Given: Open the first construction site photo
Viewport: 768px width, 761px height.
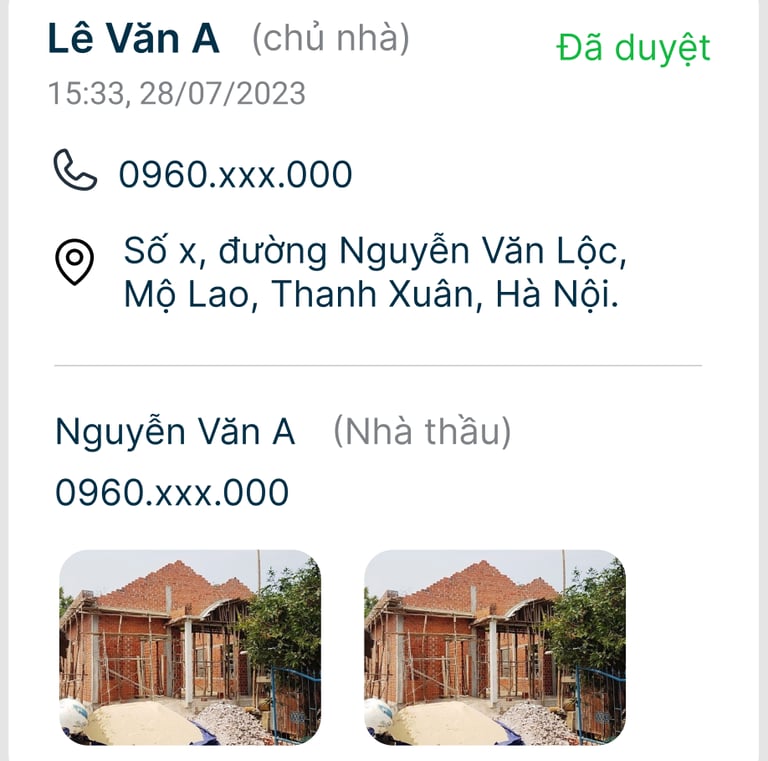Looking at the screenshot, I should [x=190, y=647].
